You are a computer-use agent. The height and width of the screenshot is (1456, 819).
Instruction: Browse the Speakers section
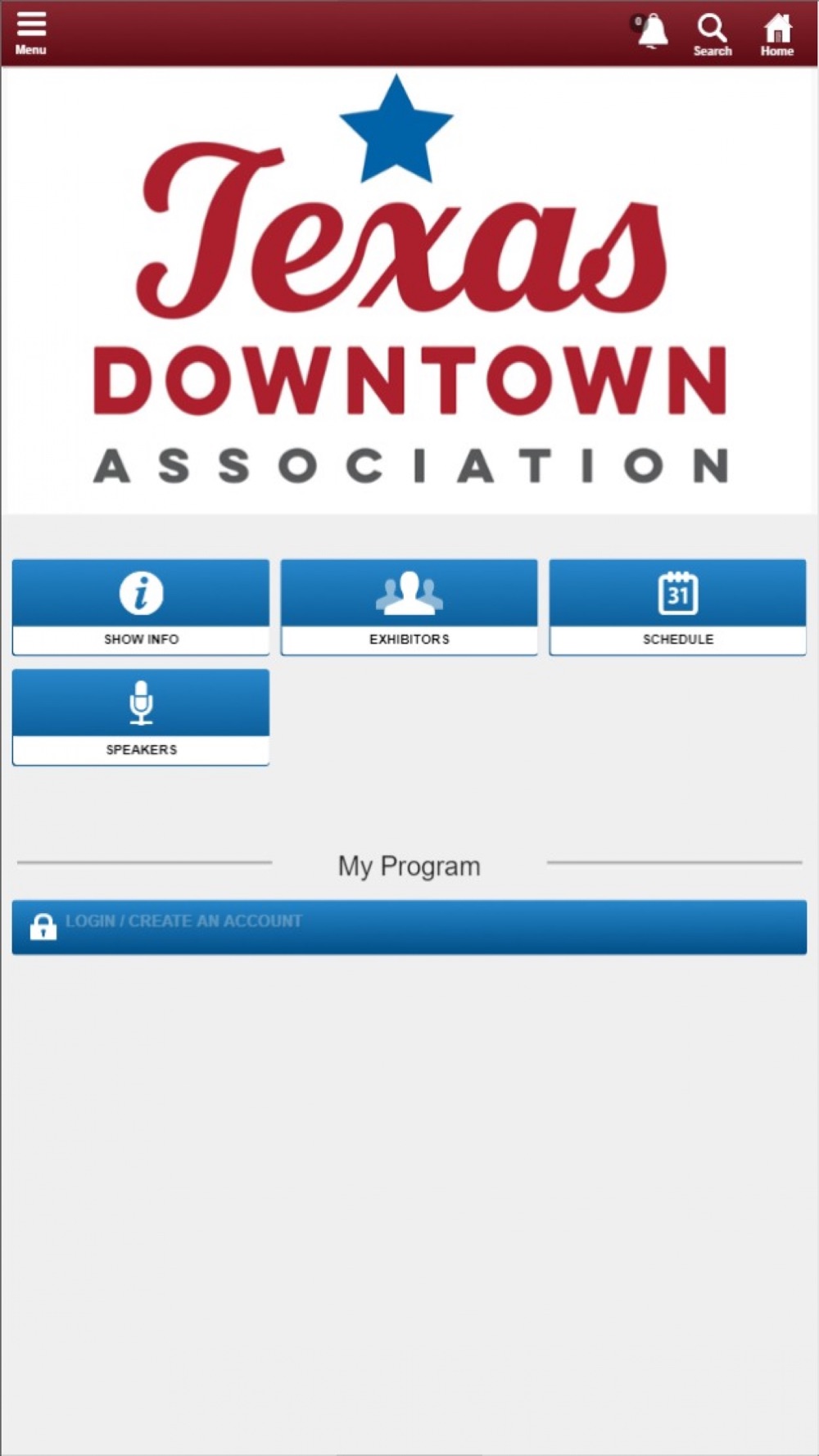coord(141,717)
